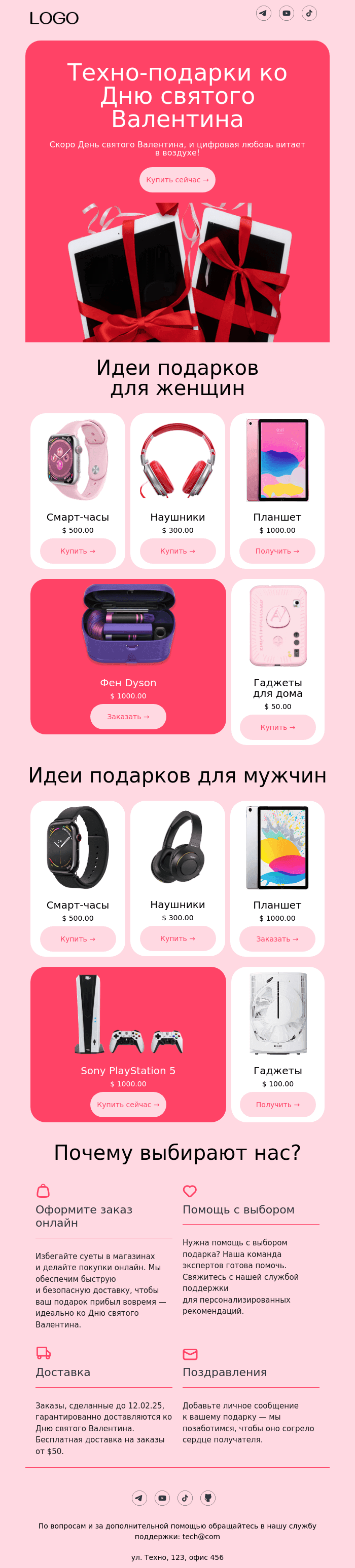Tap 'Получить' under the $100 Гаджеты

click(x=277, y=1104)
